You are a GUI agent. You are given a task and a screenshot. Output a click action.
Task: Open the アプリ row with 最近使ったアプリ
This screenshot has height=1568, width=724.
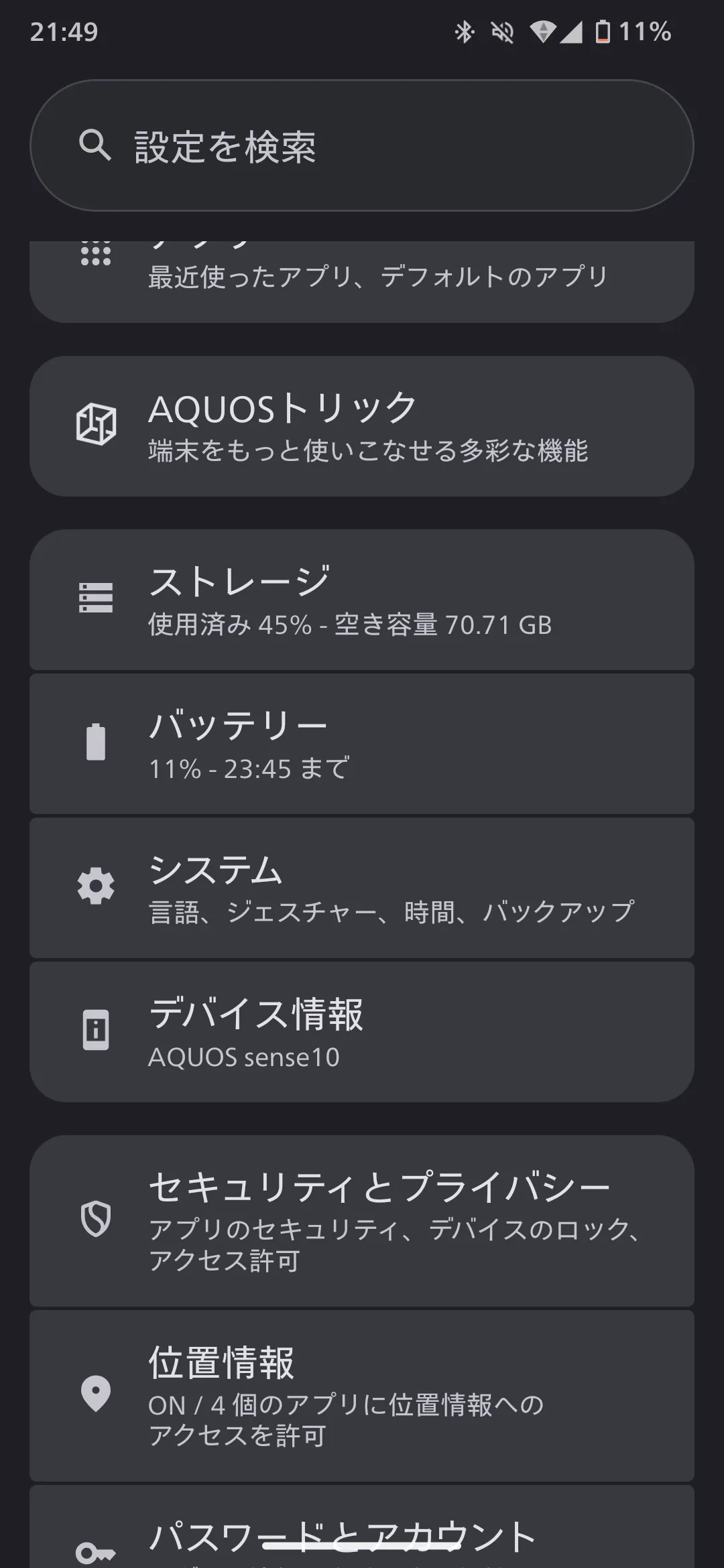pyautogui.click(x=362, y=278)
